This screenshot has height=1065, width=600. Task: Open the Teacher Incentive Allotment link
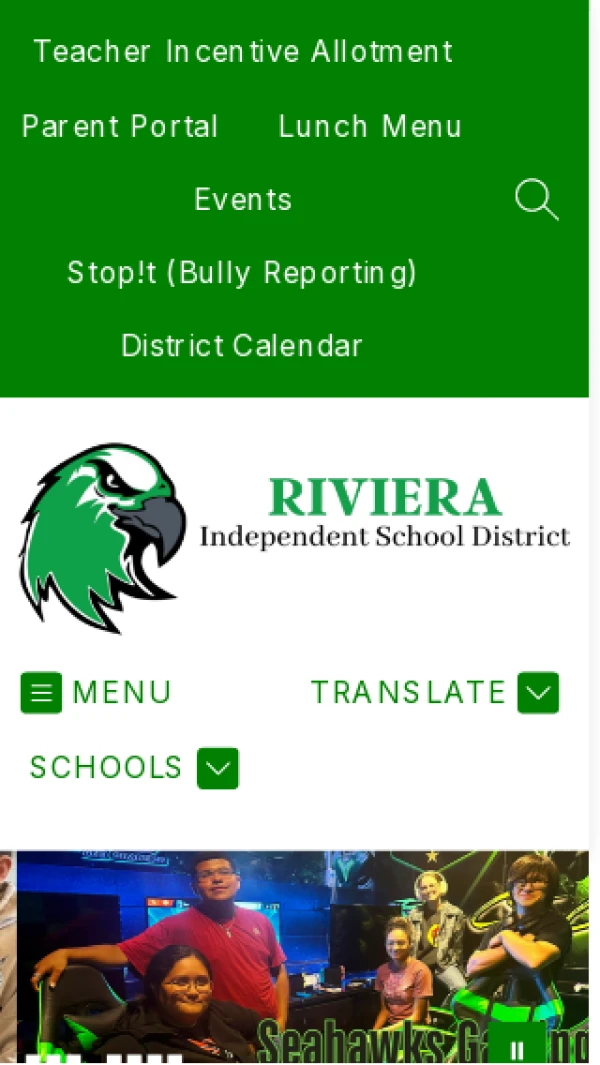click(x=243, y=51)
